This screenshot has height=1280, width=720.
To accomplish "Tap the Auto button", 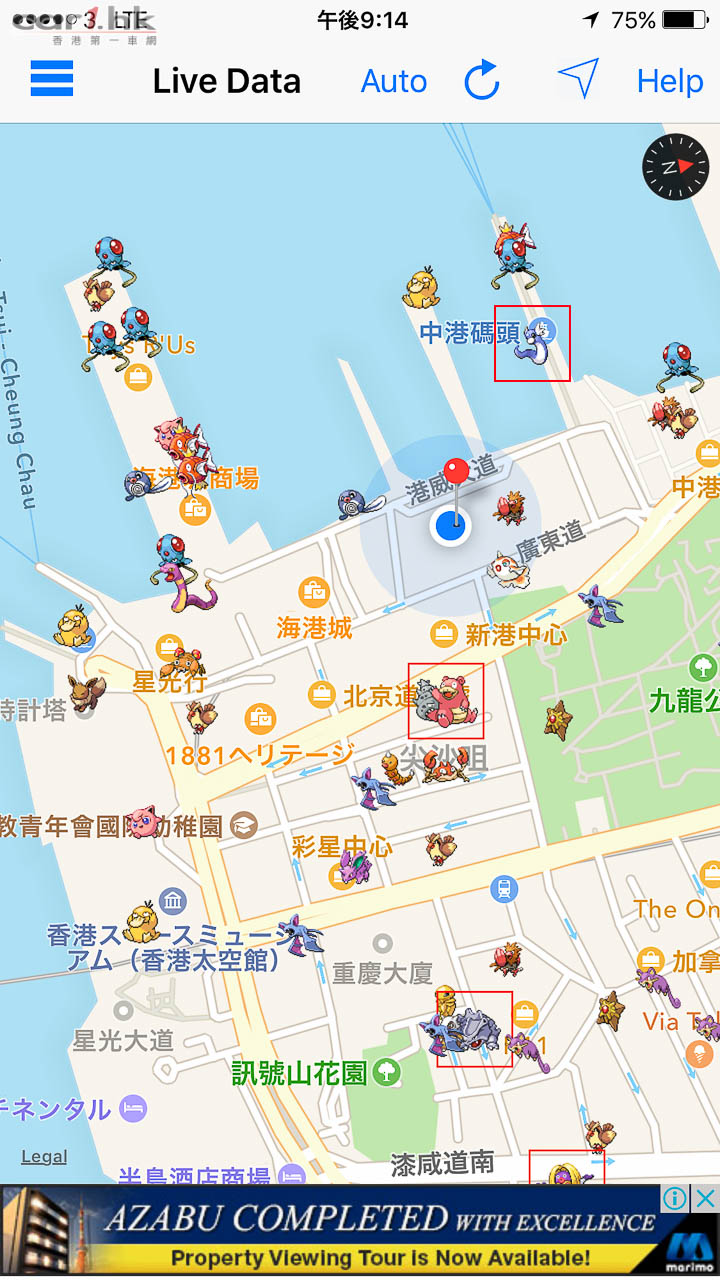I will (394, 81).
